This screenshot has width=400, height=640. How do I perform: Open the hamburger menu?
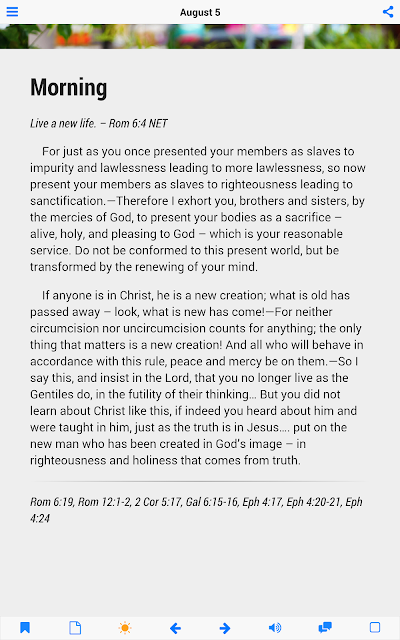pos(12,12)
